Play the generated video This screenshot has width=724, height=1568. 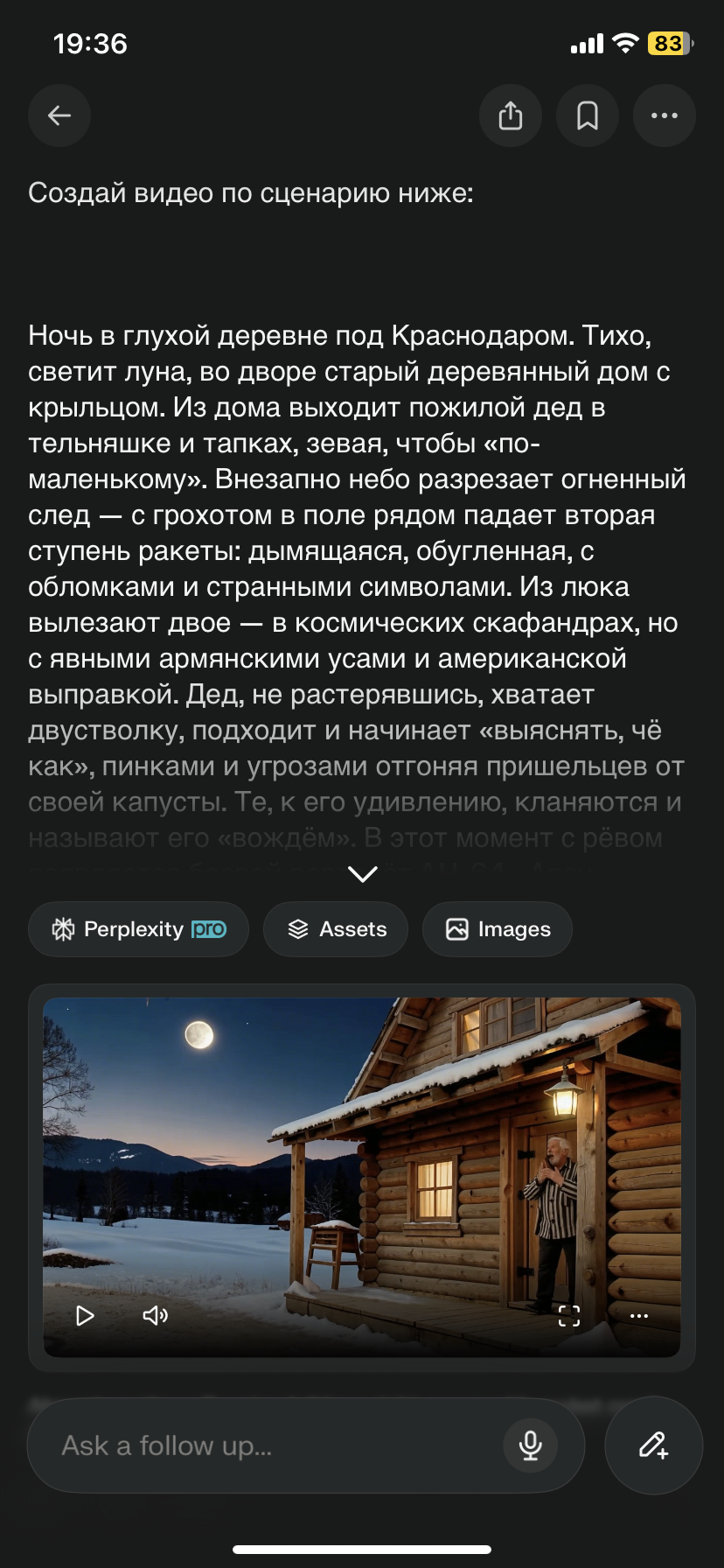coord(85,1316)
